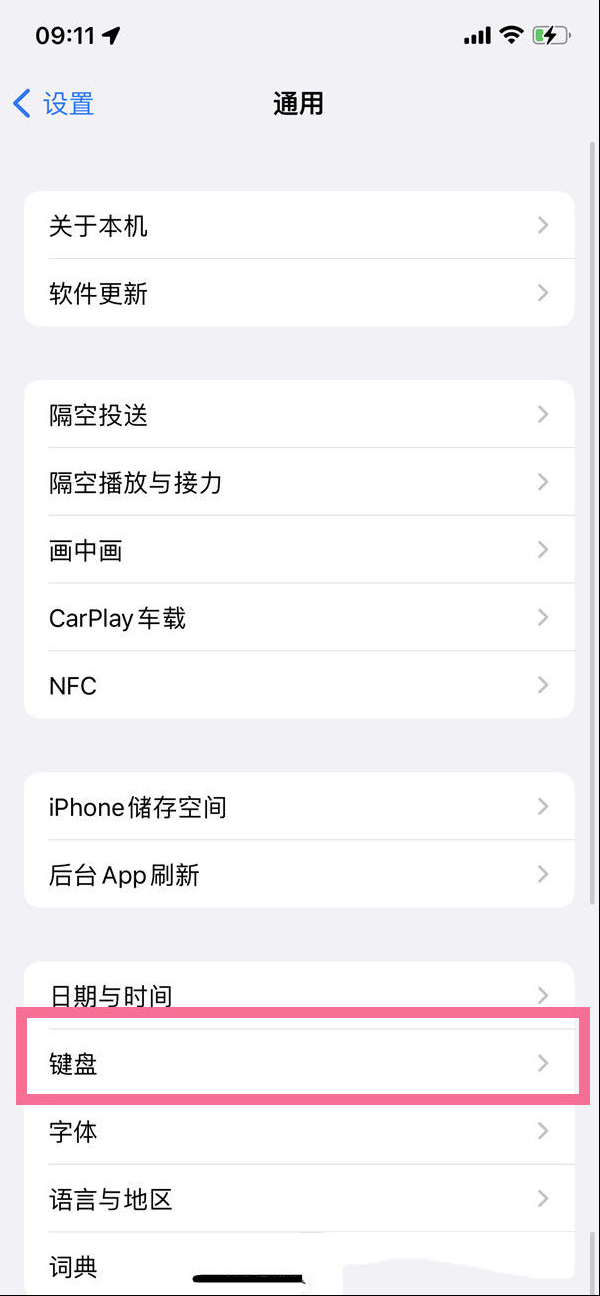Screen dimensions: 600x1296
Task: Go back to 设置
Action: coord(54,104)
